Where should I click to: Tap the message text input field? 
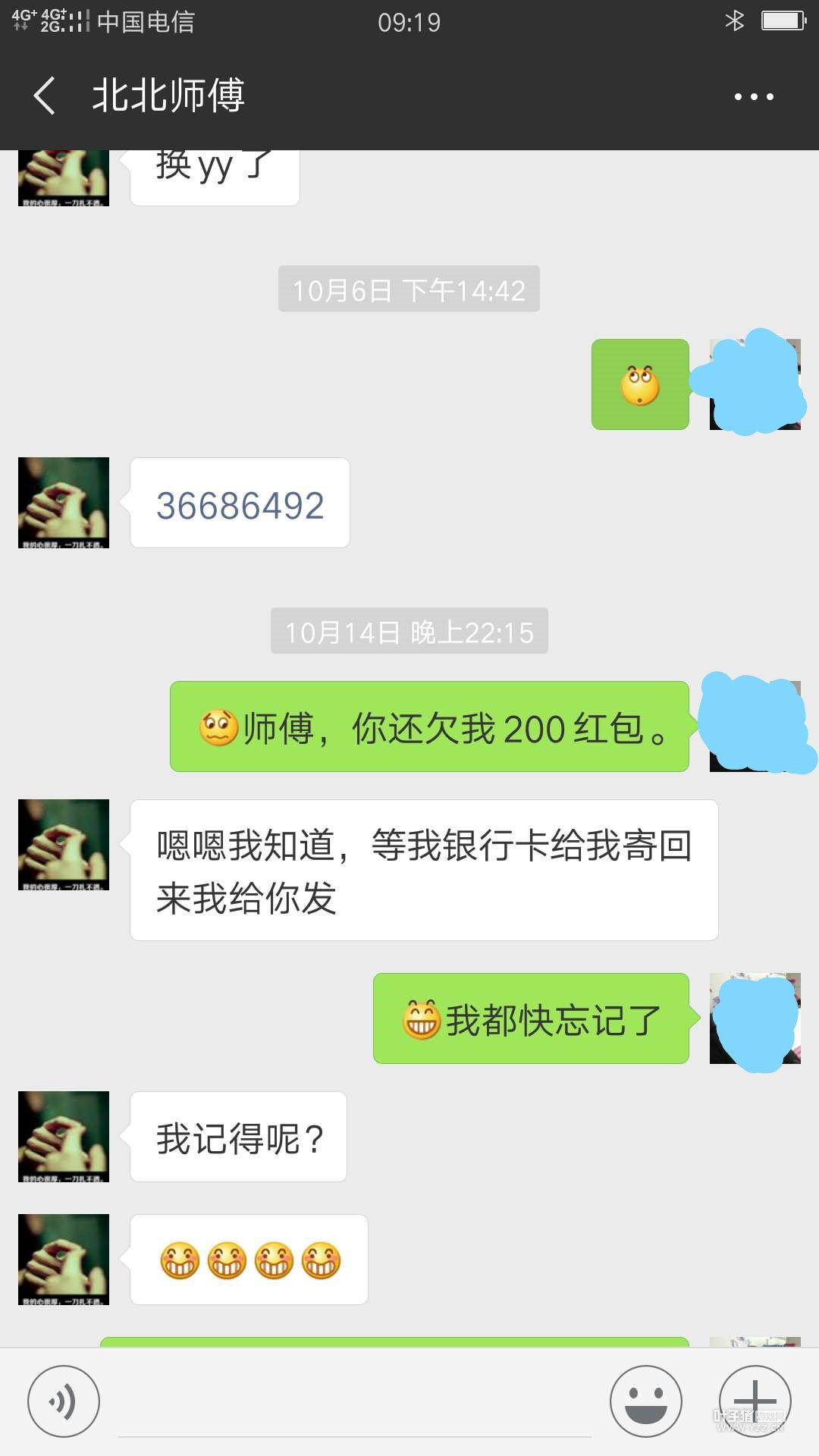point(354,1403)
